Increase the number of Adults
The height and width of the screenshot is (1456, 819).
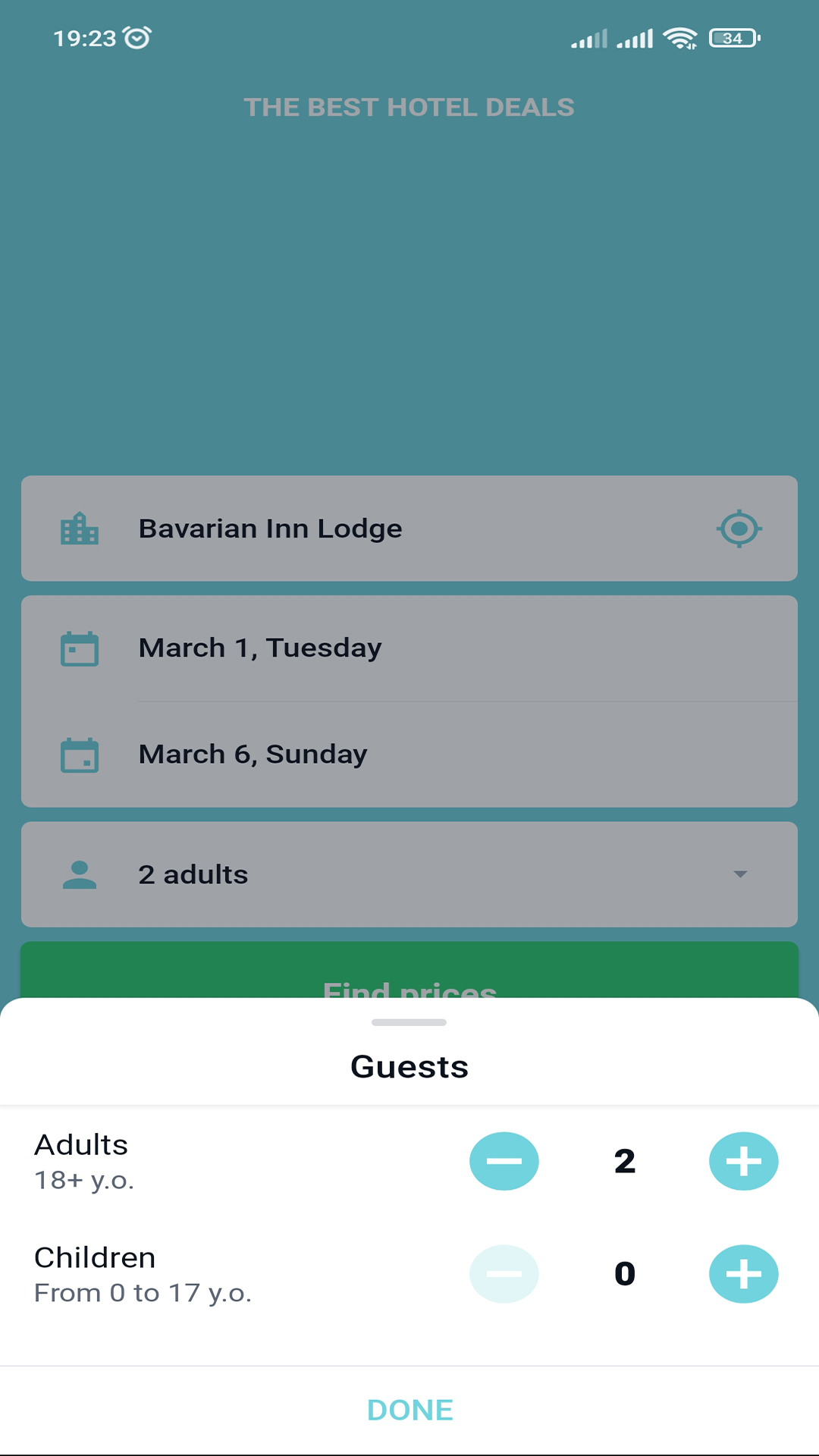[743, 1160]
